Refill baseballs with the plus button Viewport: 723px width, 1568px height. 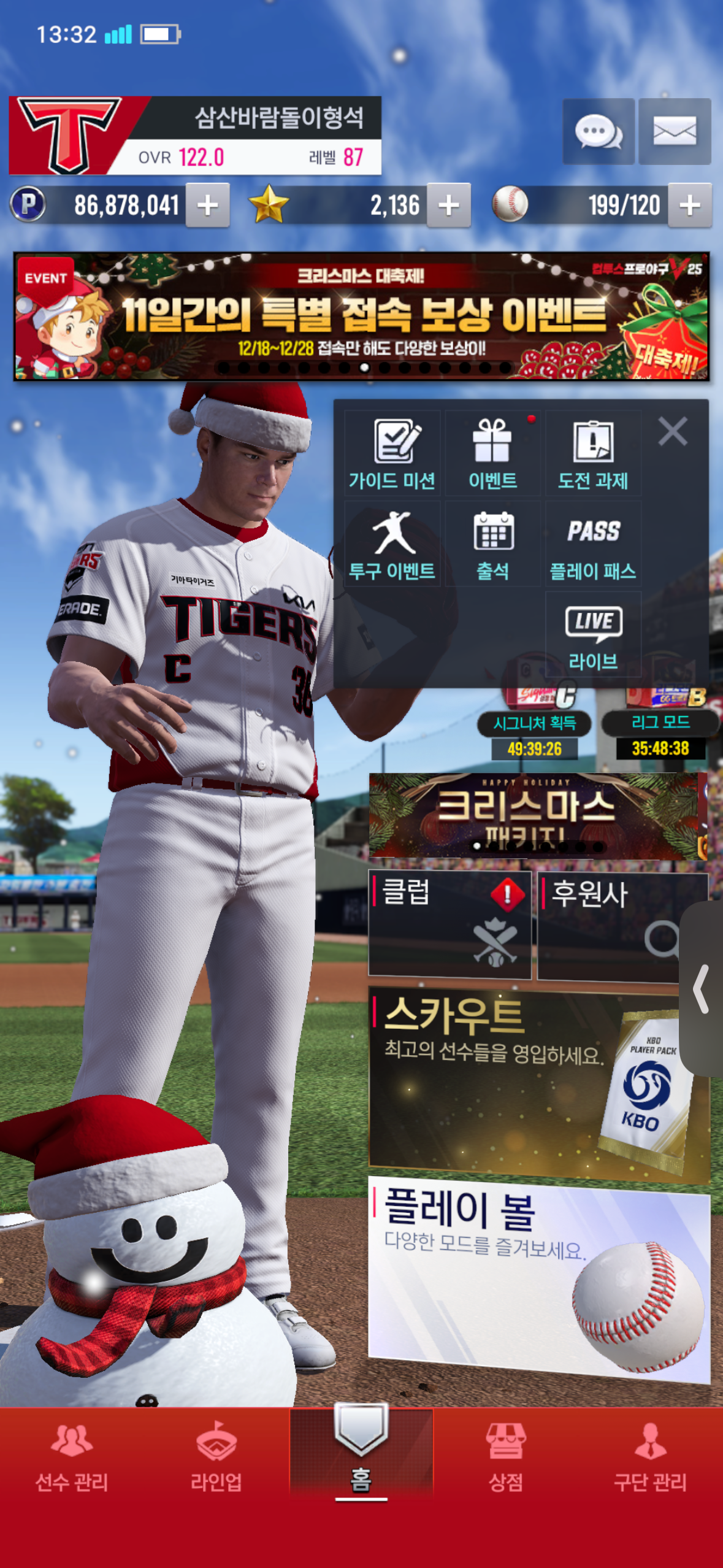pyautogui.click(x=690, y=206)
